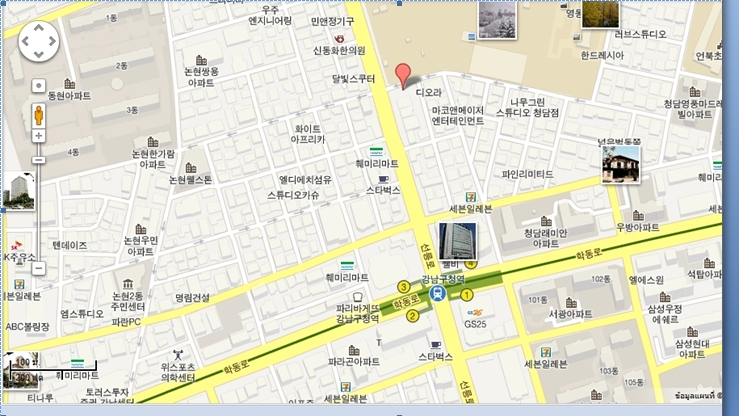Zoom out with the minus button
The image size is (739, 416).
click(39, 268)
